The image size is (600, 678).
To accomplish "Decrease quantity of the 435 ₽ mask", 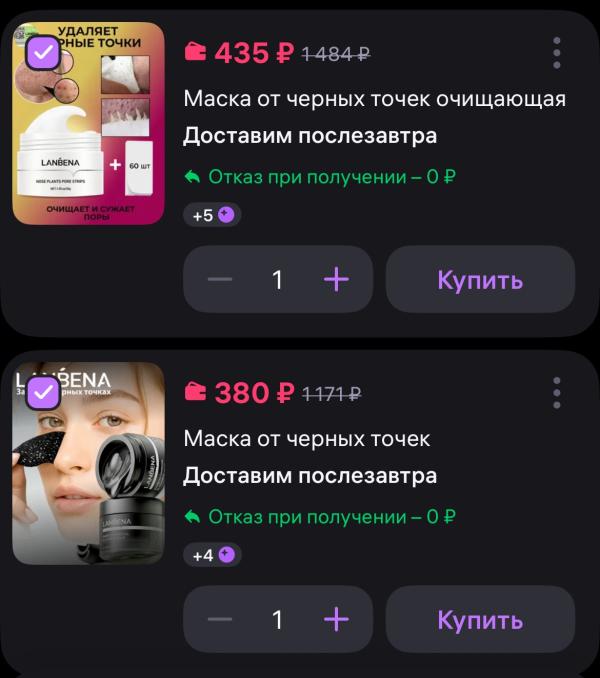I will [x=219, y=280].
